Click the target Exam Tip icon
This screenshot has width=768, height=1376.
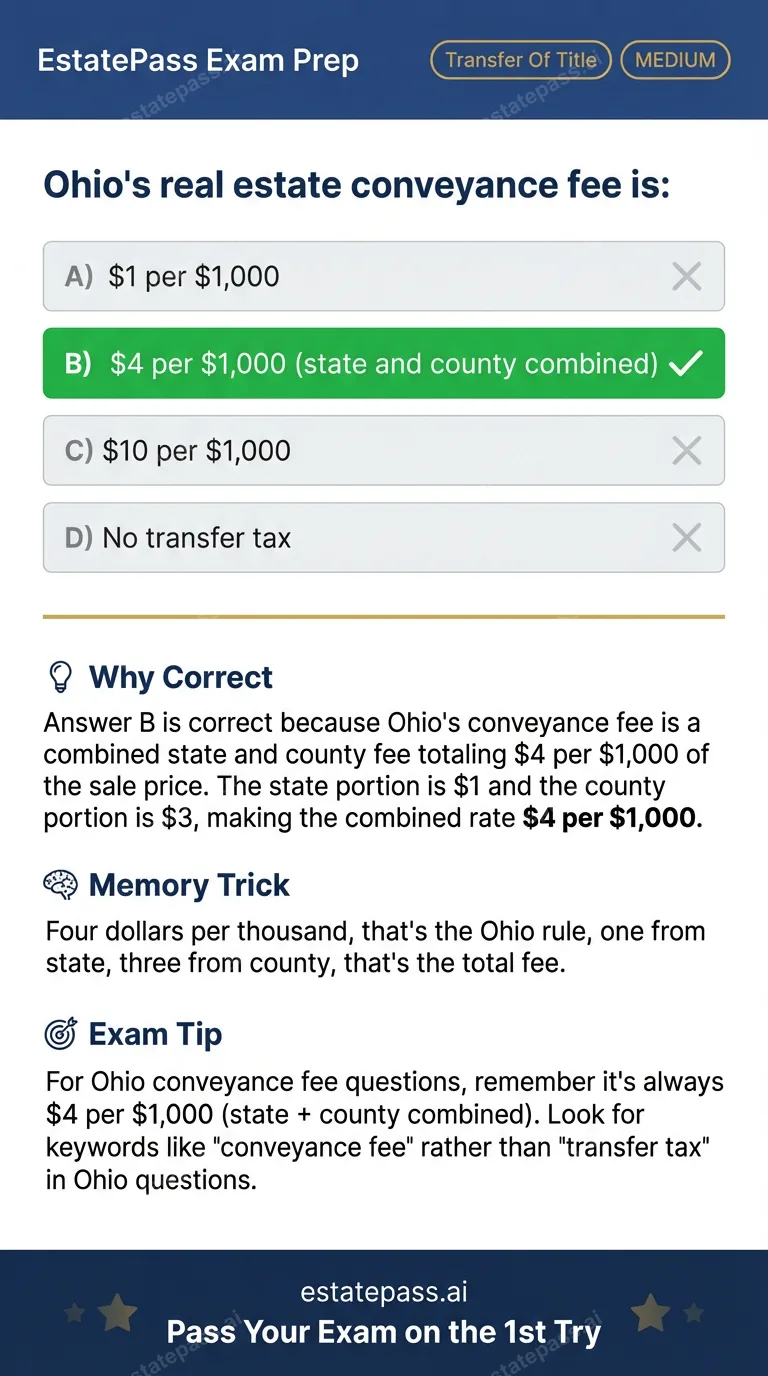click(x=60, y=1033)
